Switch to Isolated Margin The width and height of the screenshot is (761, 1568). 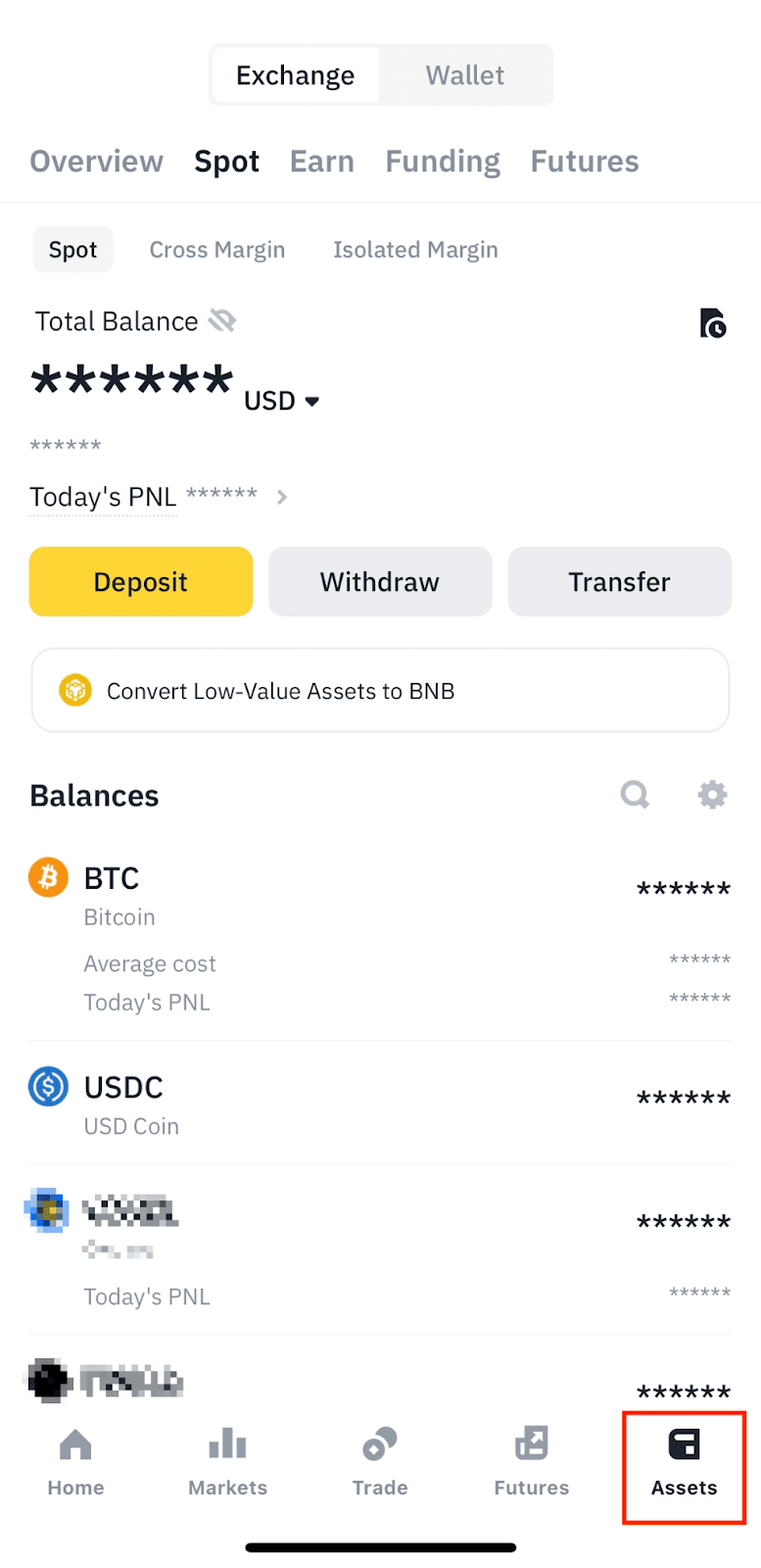click(x=415, y=250)
